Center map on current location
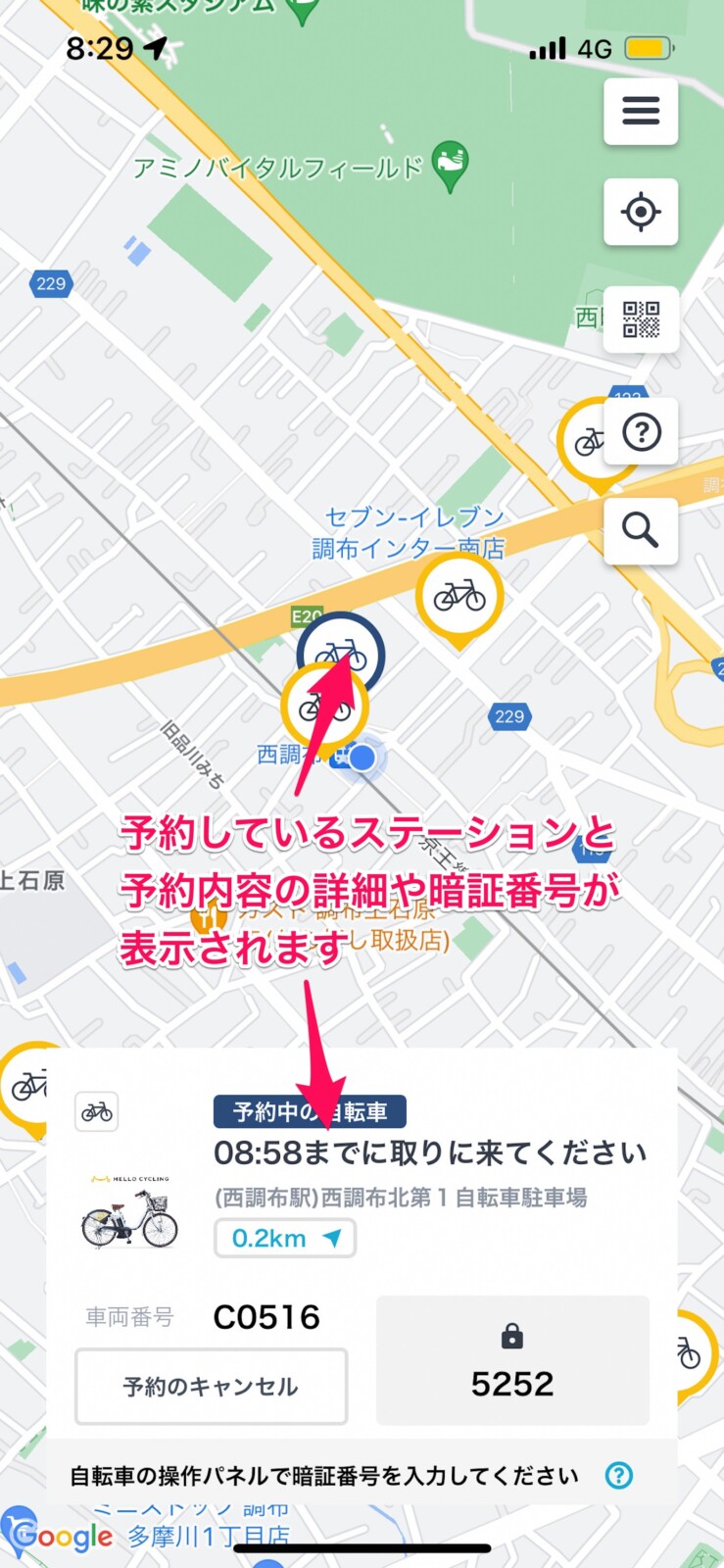The image size is (724, 1568). [x=641, y=212]
